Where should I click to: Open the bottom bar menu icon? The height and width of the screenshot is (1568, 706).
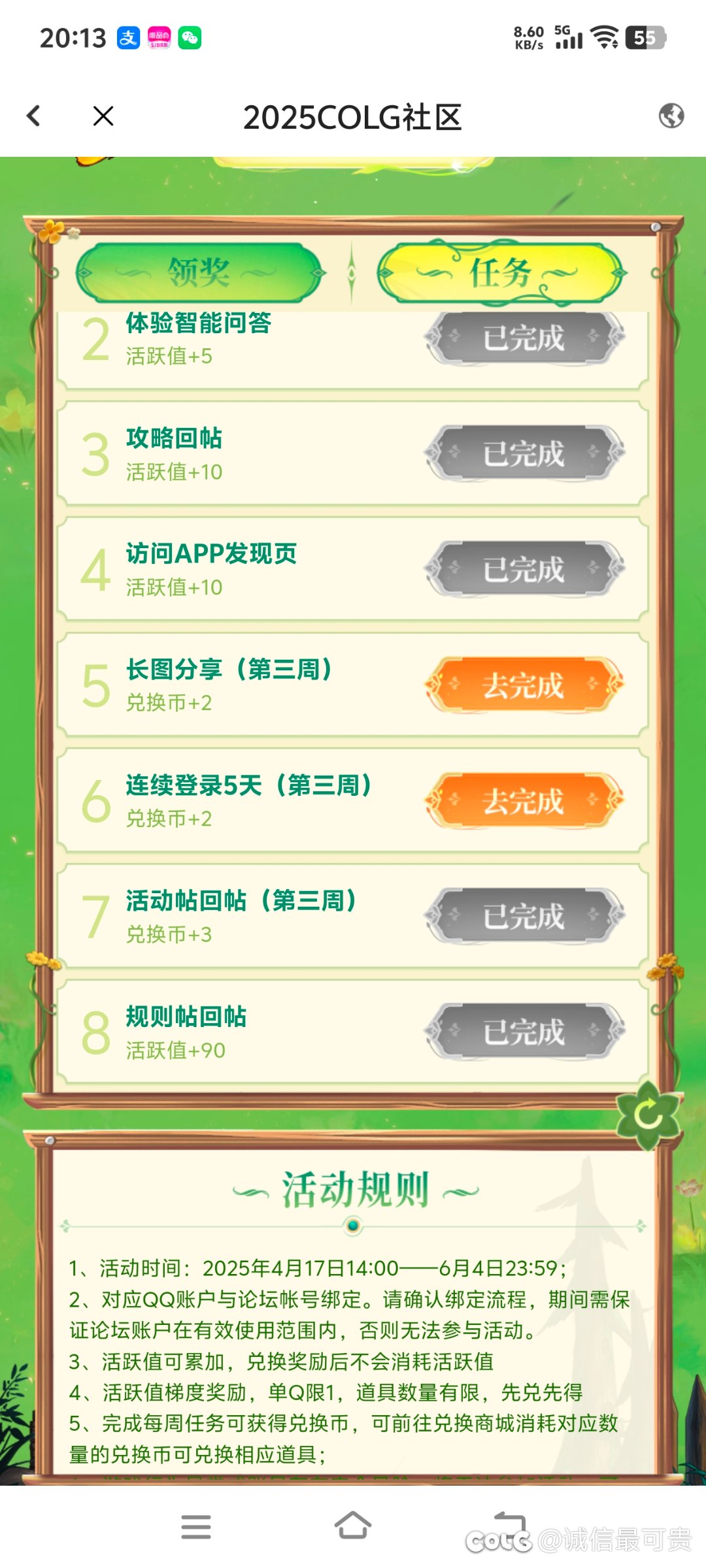pos(196,1527)
